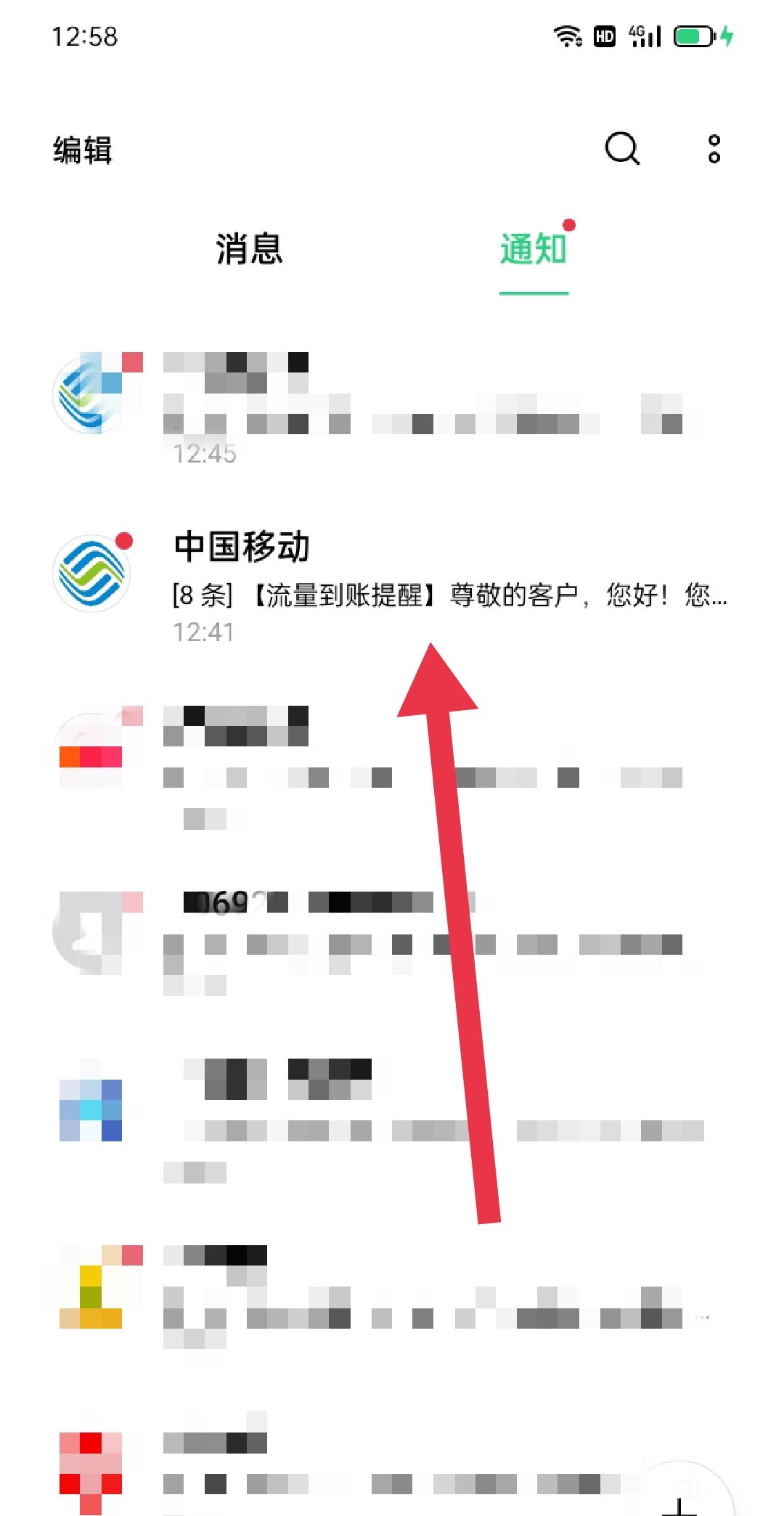Switch to the 消息 tab
This screenshot has height=1516, width=784.
pyautogui.click(x=249, y=249)
